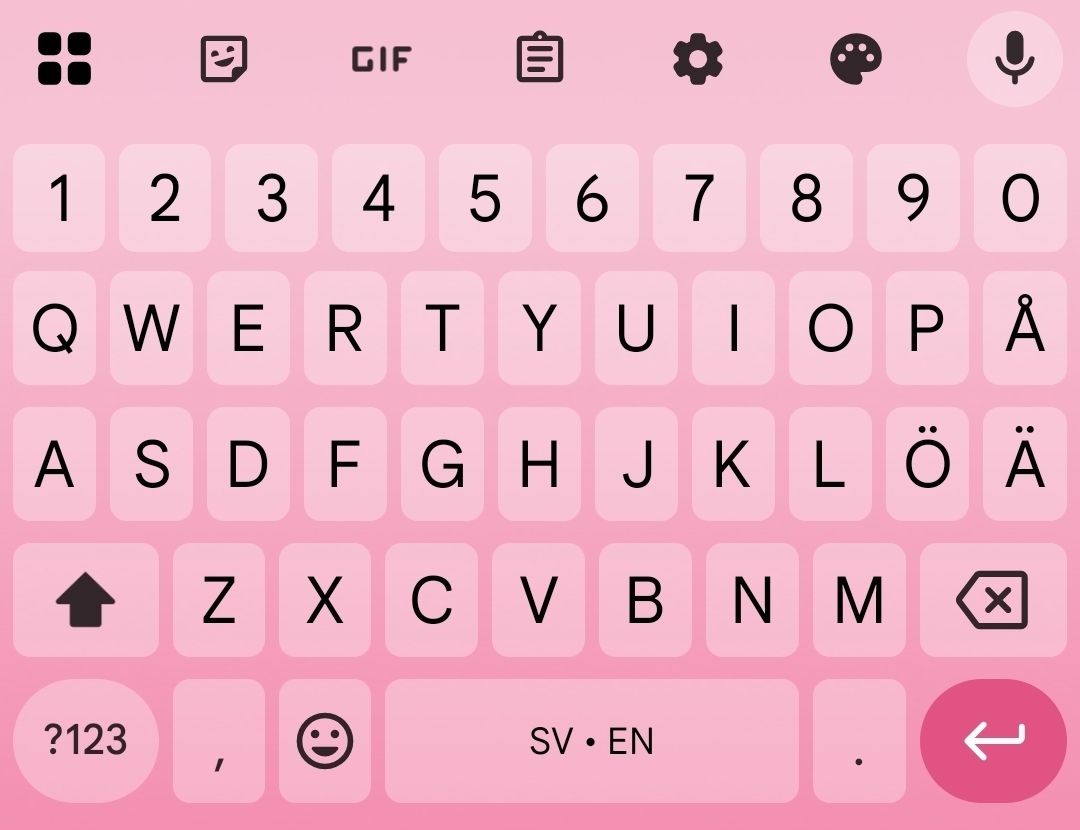Image resolution: width=1080 pixels, height=830 pixels.
Task: Tap the enter key
Action: click(993, 740)
